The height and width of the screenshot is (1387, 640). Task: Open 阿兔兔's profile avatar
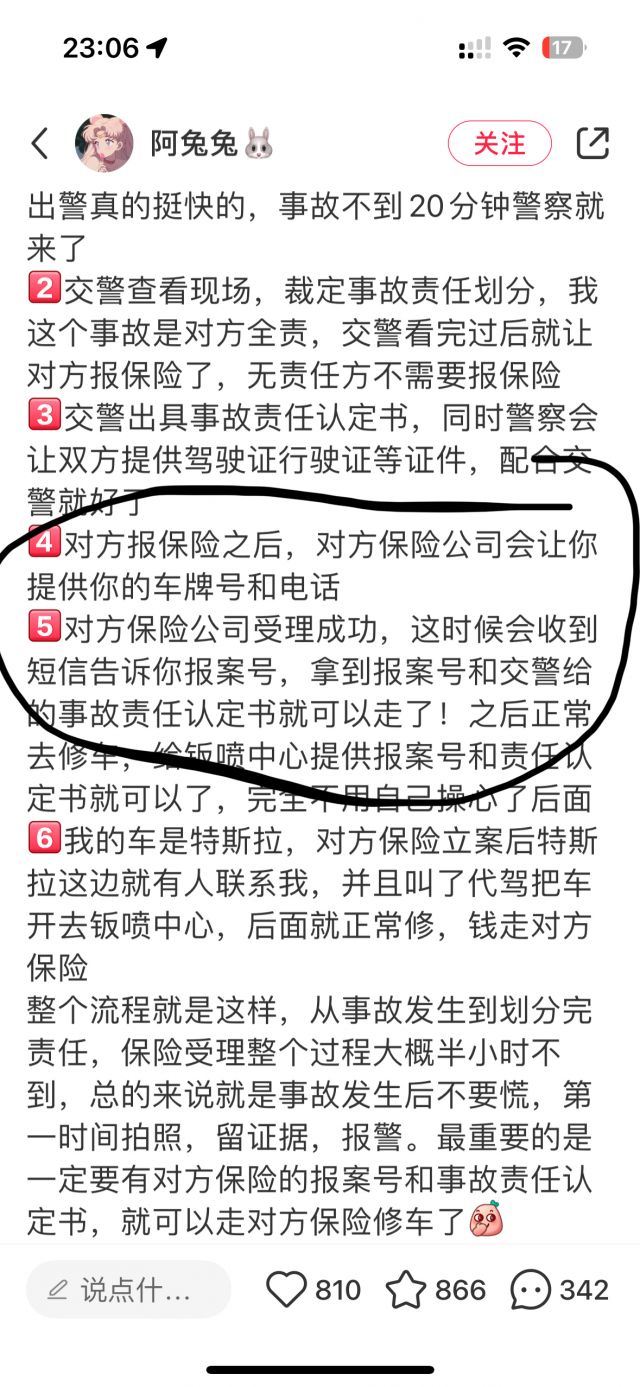coord(105,143)
